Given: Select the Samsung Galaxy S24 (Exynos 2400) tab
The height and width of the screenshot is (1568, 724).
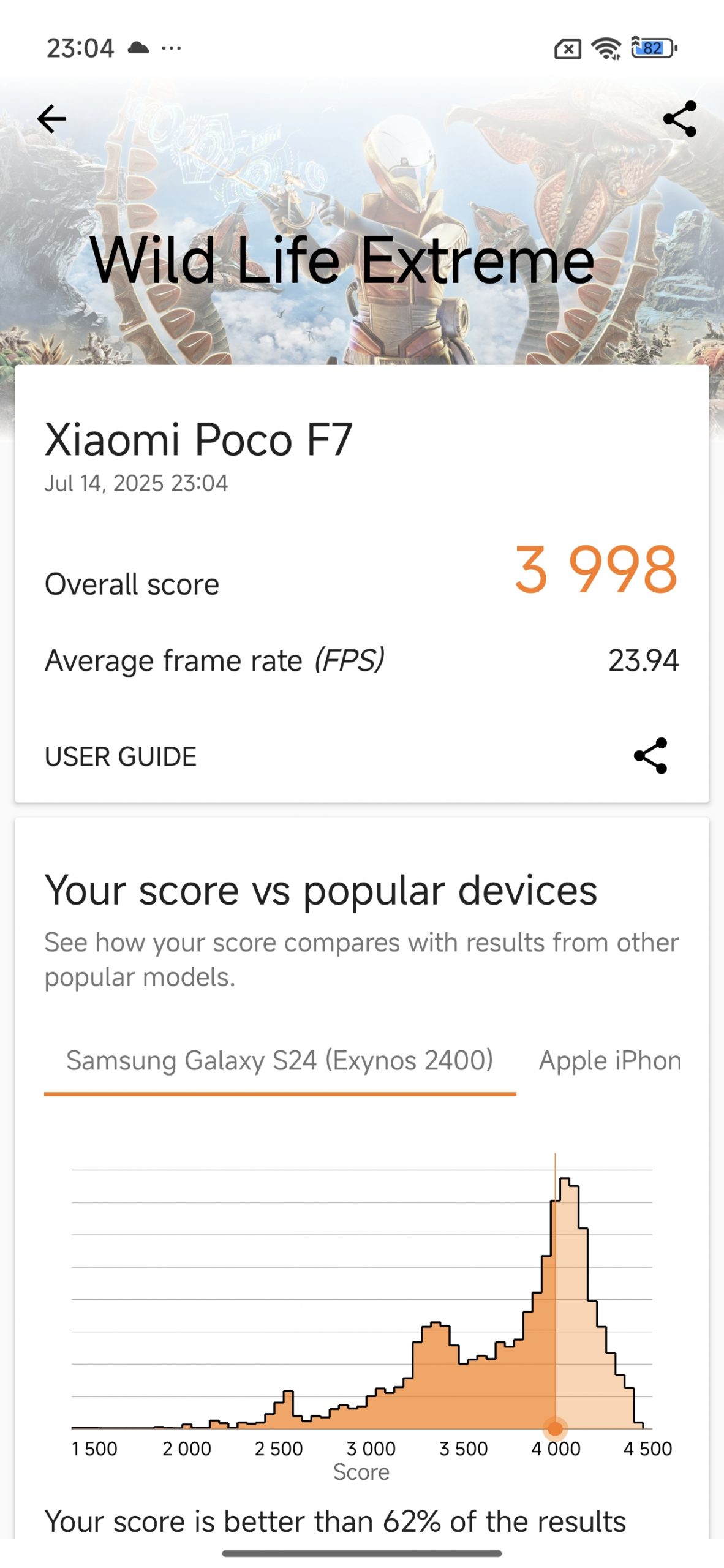Looking at the screenshot, I should (x=279, y=1061).
